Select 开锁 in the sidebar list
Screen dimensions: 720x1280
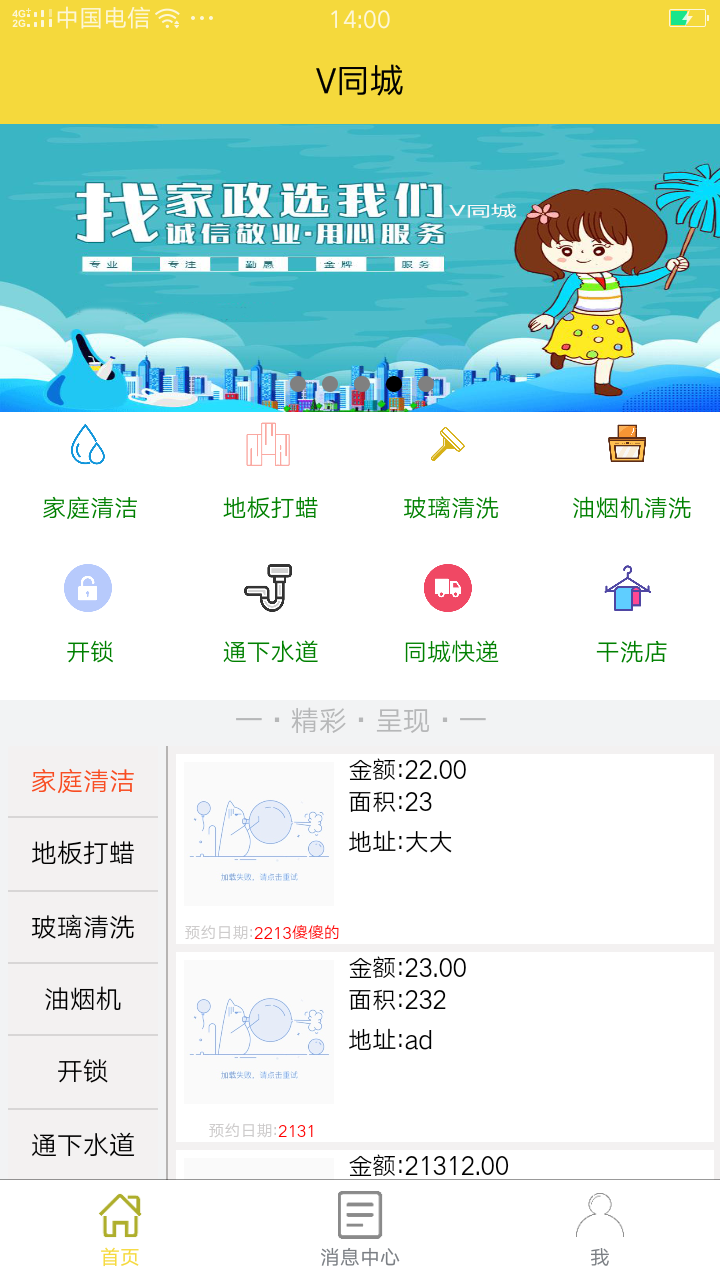pyautogui.click(x=83, y=1071)
